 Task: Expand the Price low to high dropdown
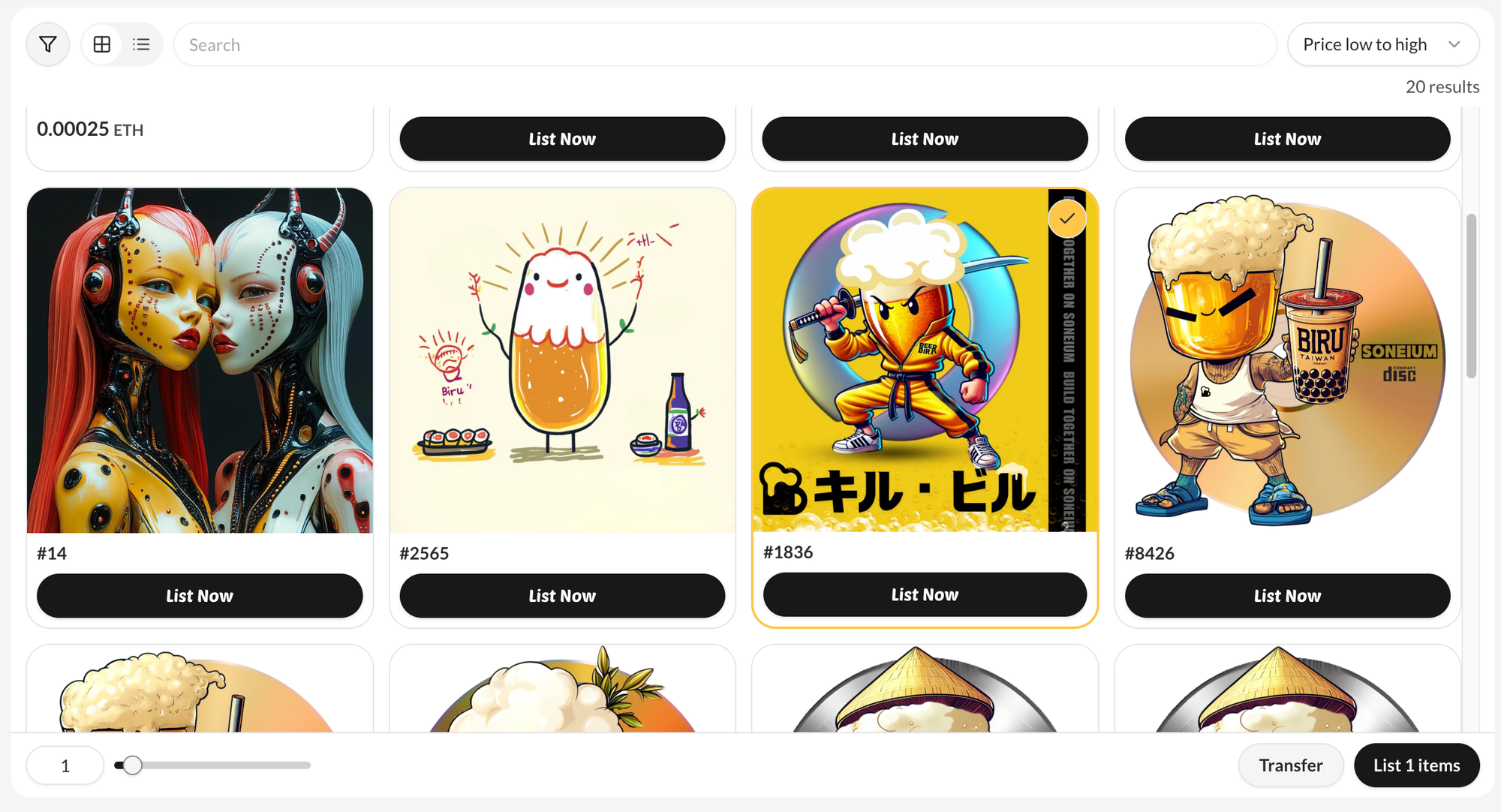point(1382,45)
